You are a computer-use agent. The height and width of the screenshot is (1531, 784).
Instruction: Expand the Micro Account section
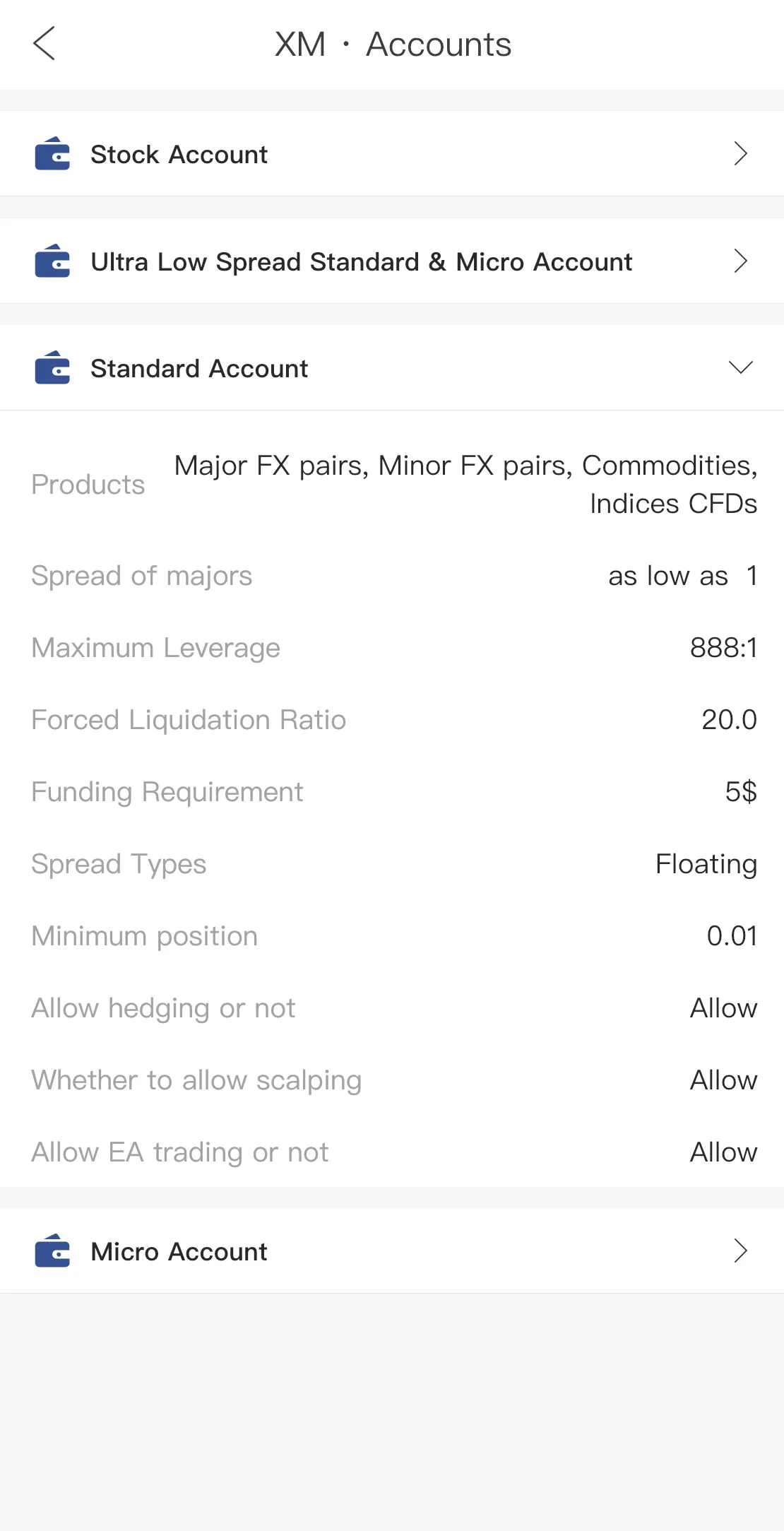point(392,1251)
